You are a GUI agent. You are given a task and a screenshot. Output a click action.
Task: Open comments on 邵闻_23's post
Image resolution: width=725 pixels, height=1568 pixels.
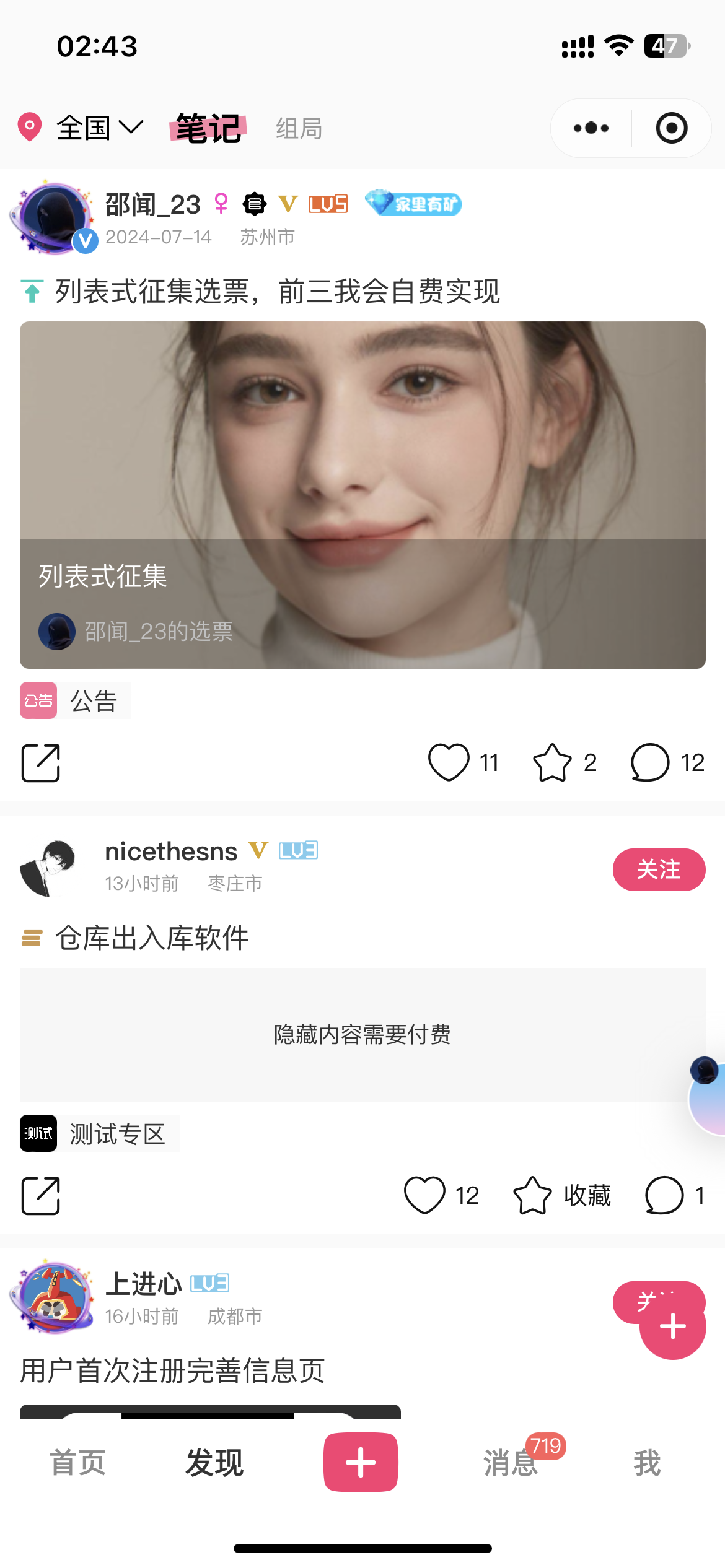pyautogui.click(x=667, y=762)
